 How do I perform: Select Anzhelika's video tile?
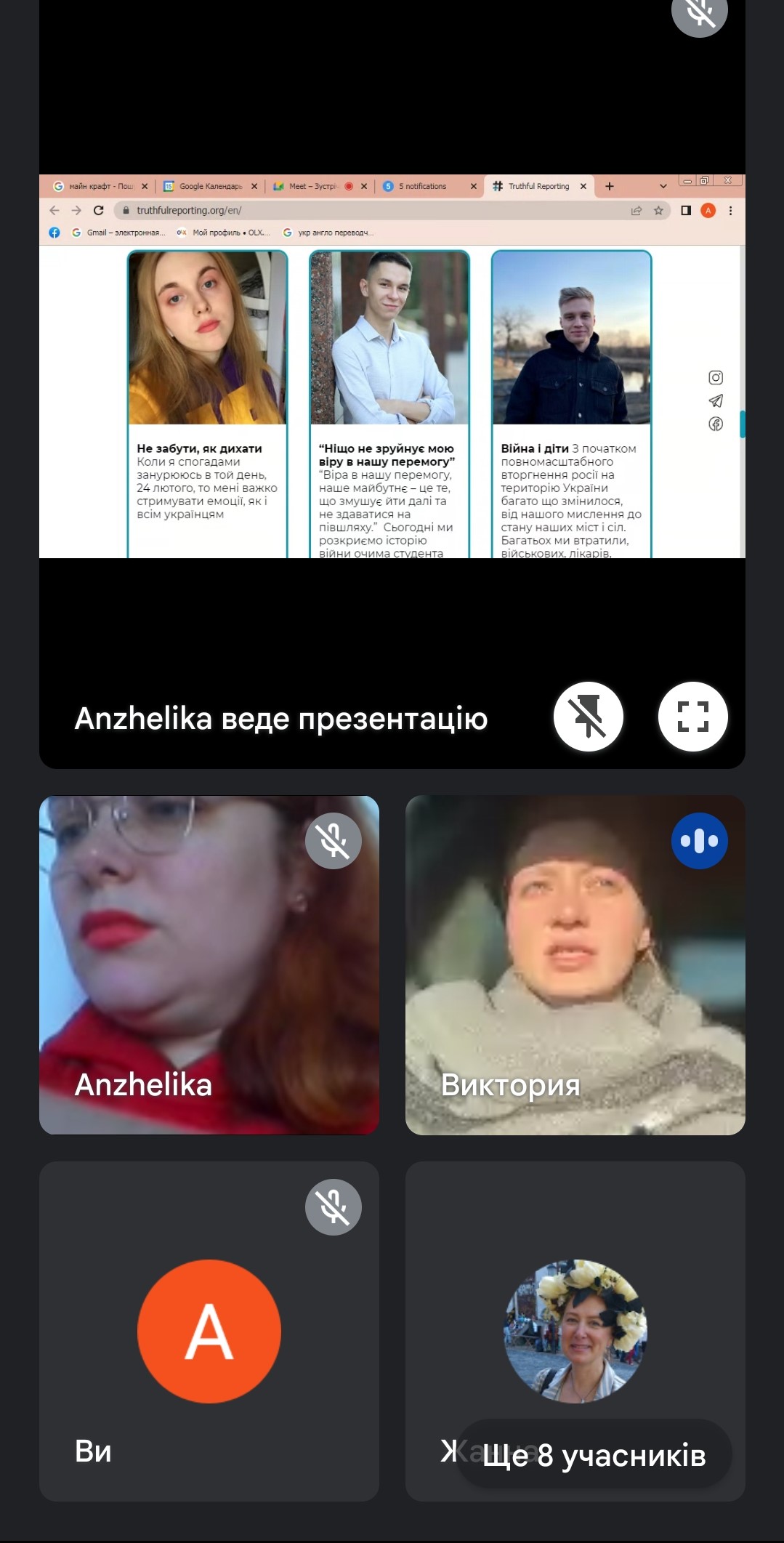(209, 965)
